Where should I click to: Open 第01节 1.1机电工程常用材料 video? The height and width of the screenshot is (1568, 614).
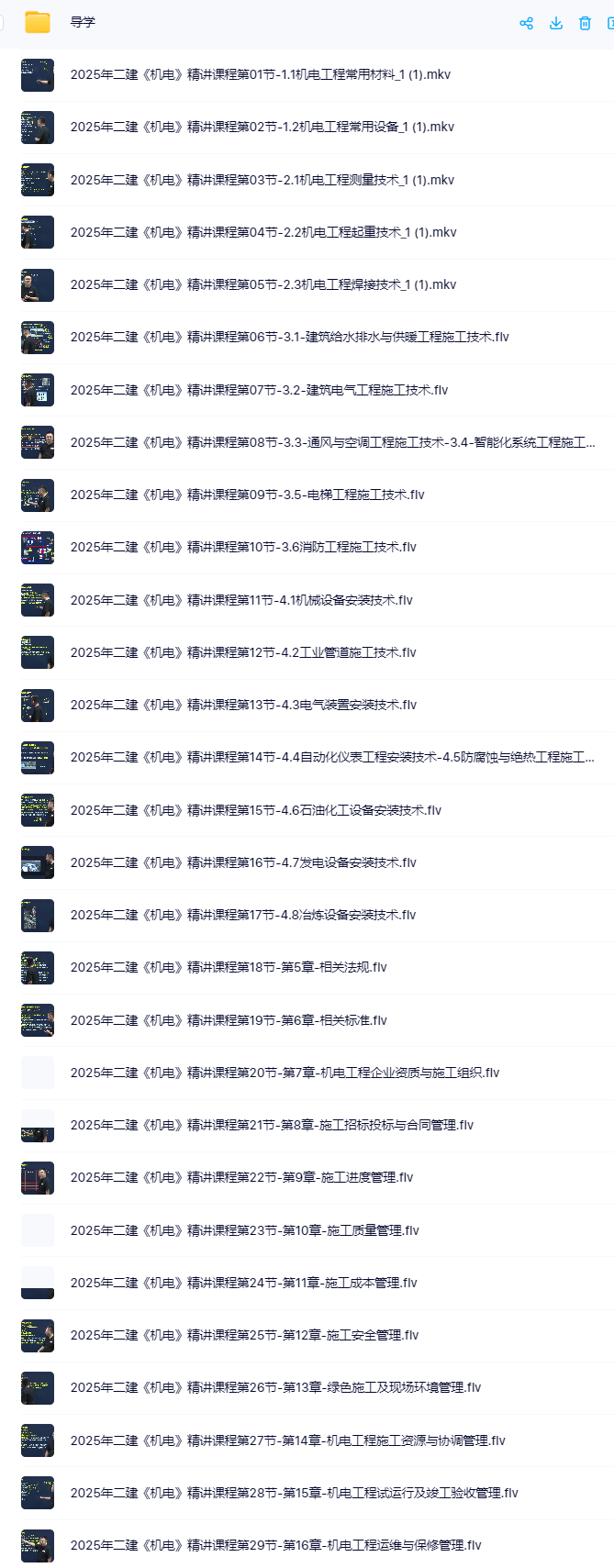260,74
